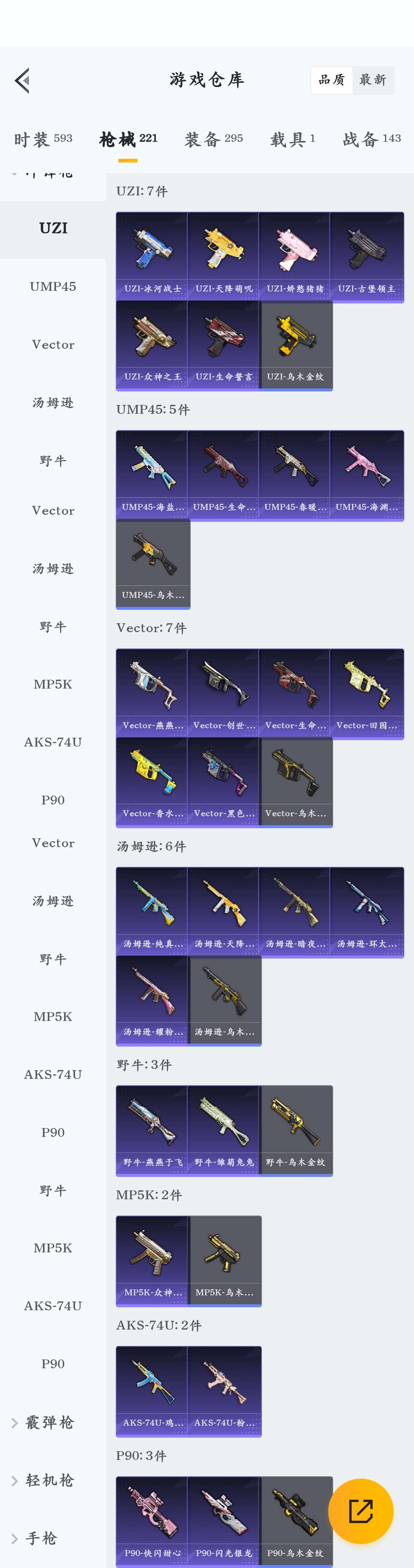View the UZI-娇憨猪猪 skin
414x1568 pixels.
click(295, 256)
